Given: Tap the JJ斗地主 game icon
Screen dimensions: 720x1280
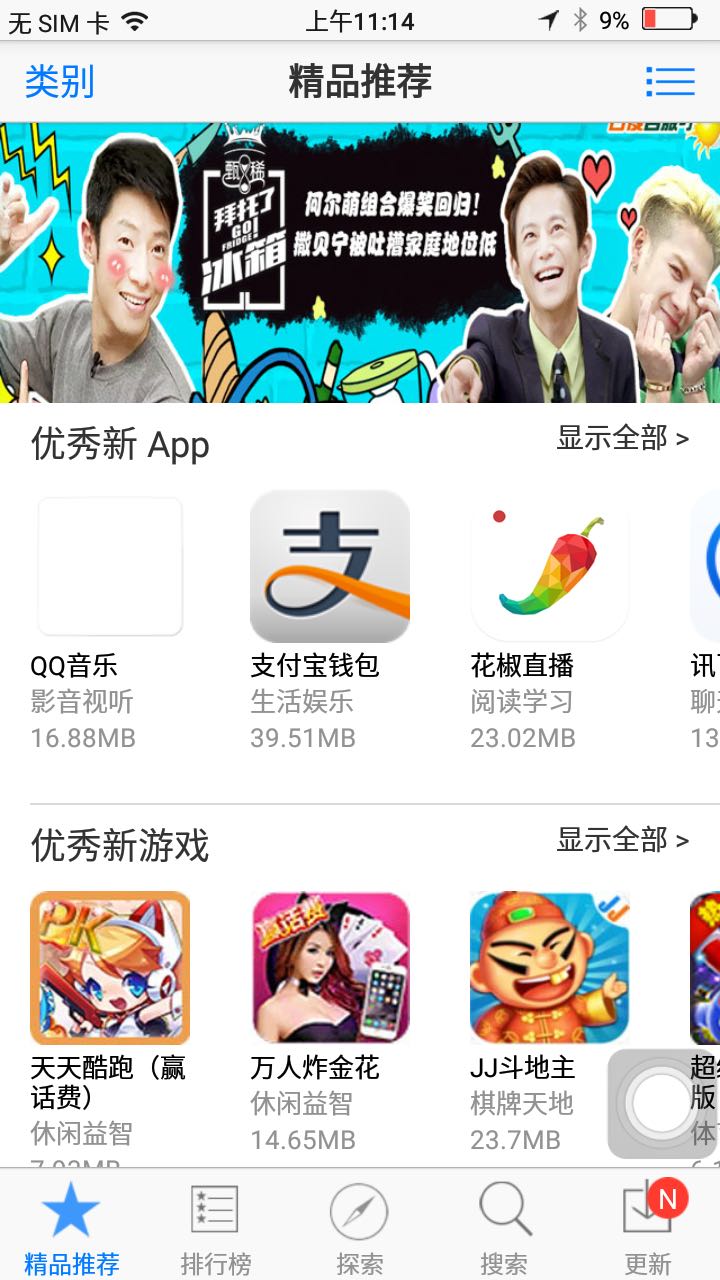Looking at the screenshot, I should [x=550, y=967].
